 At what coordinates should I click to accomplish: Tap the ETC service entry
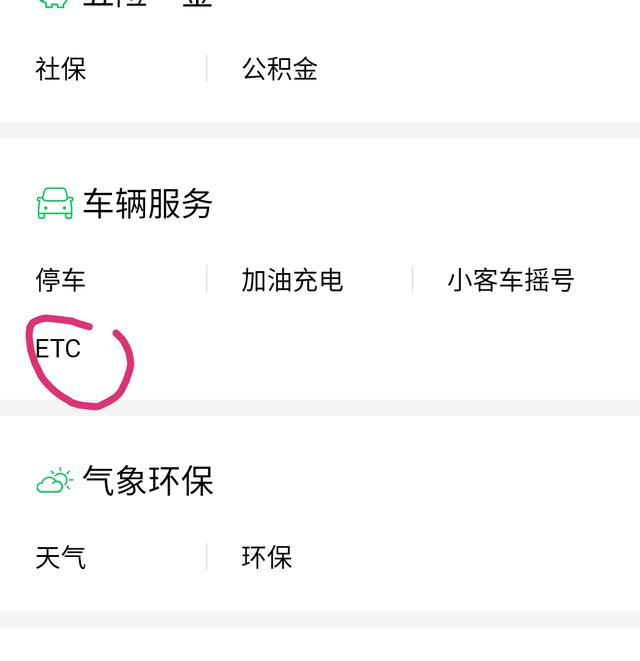(58, 349)
